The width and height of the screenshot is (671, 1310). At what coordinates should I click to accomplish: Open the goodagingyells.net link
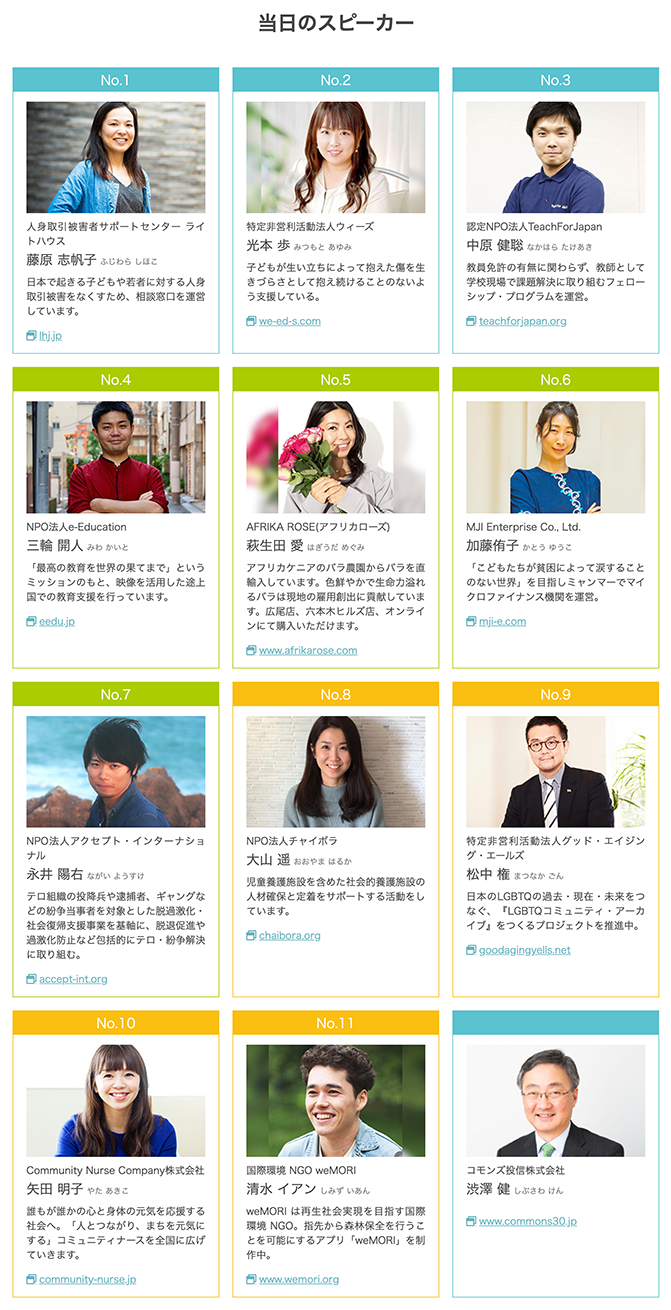(524, 950)
